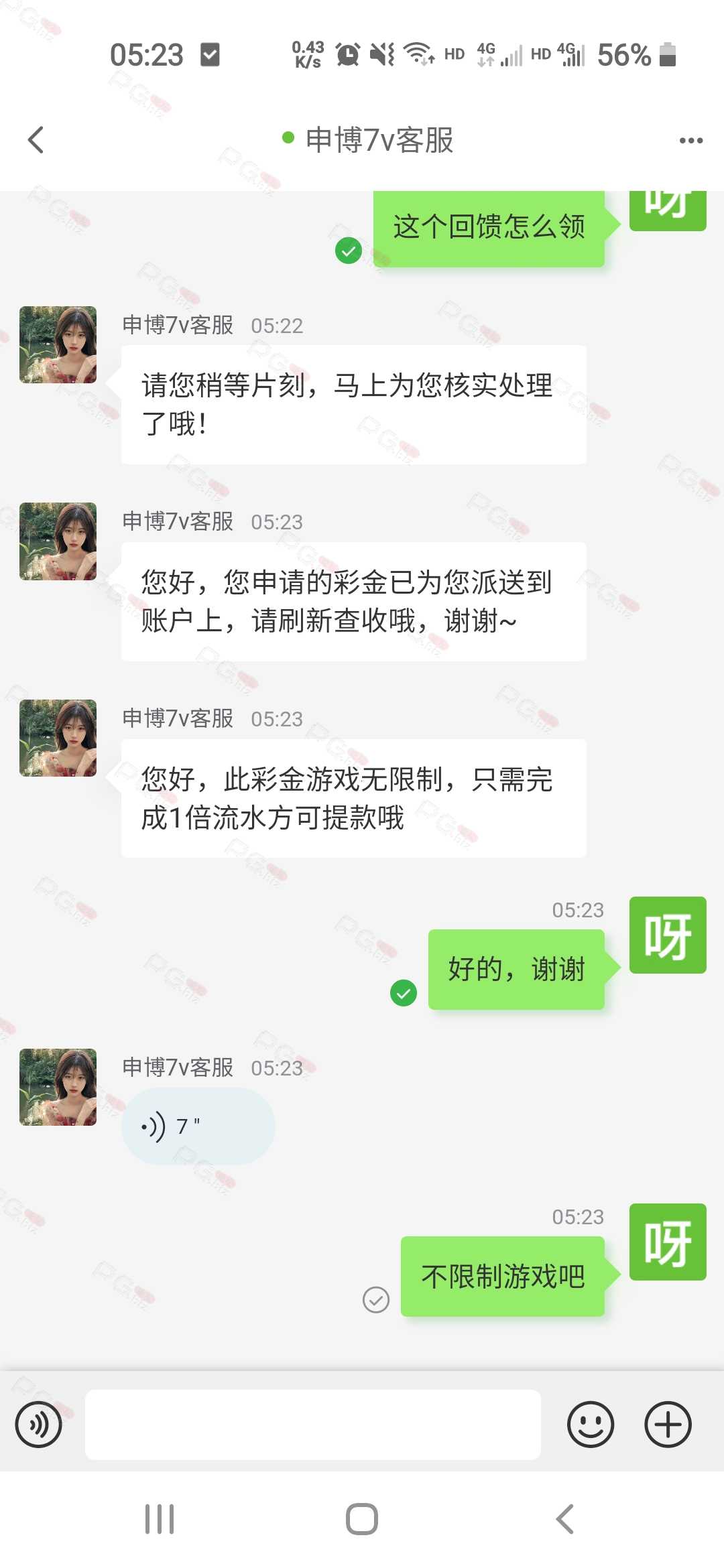Go to the system home screen
This screenshot has height=1568, width=724.
click(x=362, y=1519)
